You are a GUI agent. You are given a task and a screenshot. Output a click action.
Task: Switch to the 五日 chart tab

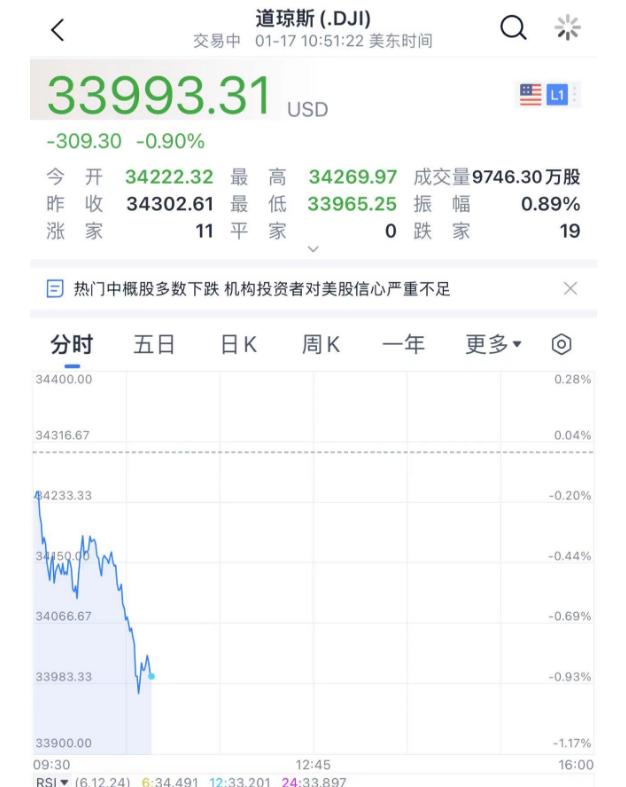(154, 345)
